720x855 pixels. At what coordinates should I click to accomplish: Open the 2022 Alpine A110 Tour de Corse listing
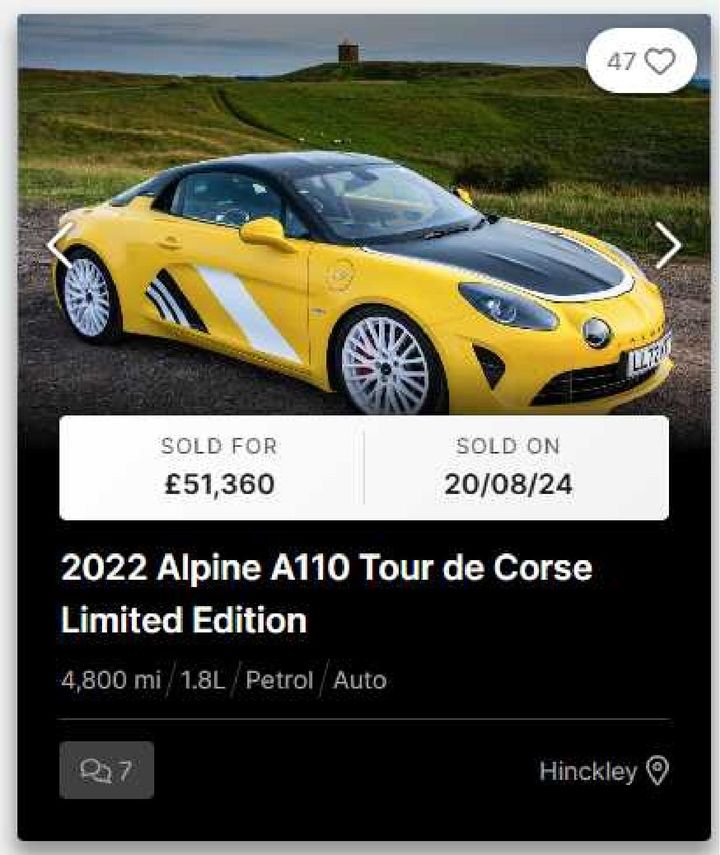coord(326,594)
